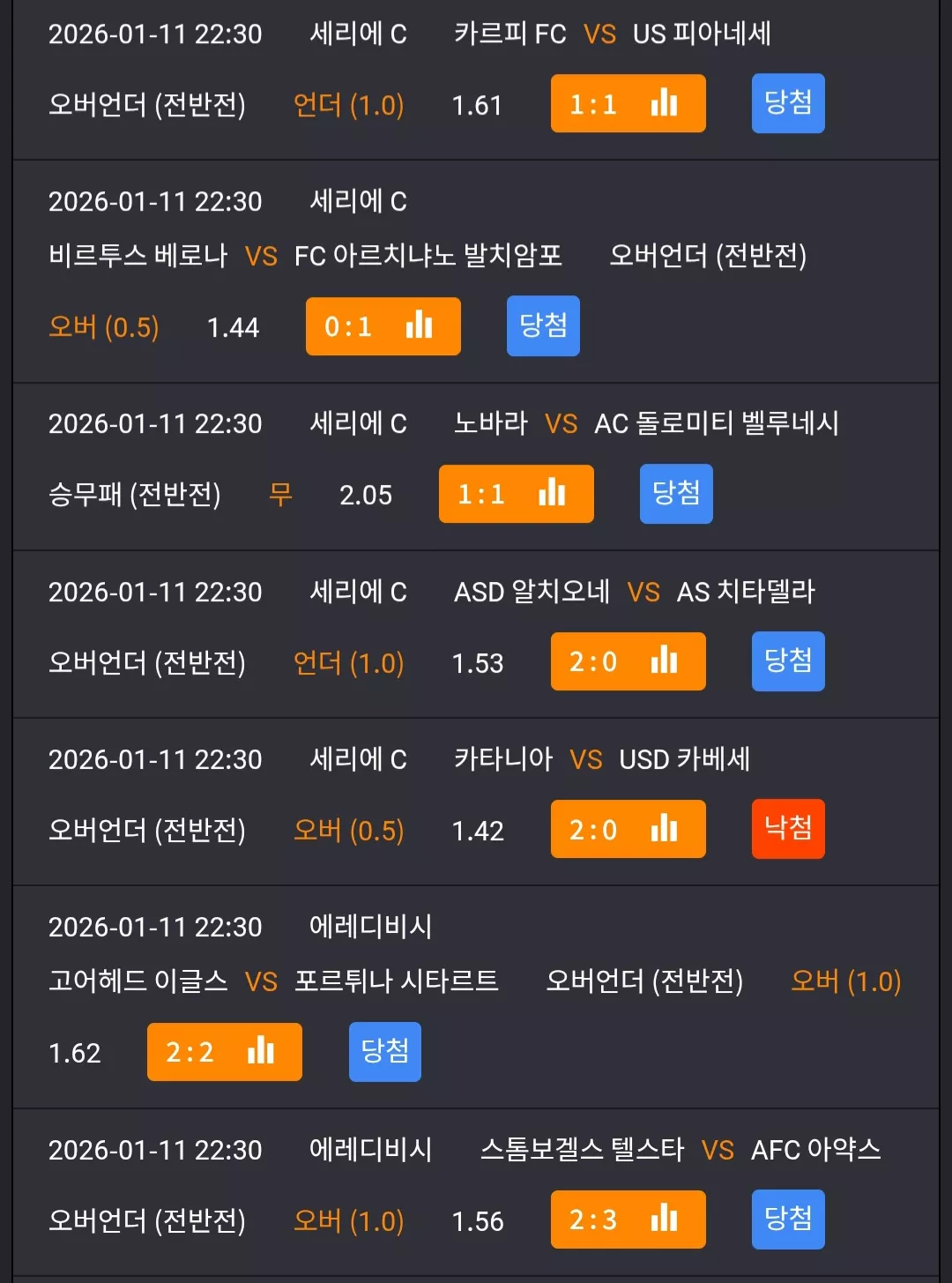View the 1:1 score stats for 노바라 match
The height and width of the screenshot is (1283, 952).
coord(516,494)
